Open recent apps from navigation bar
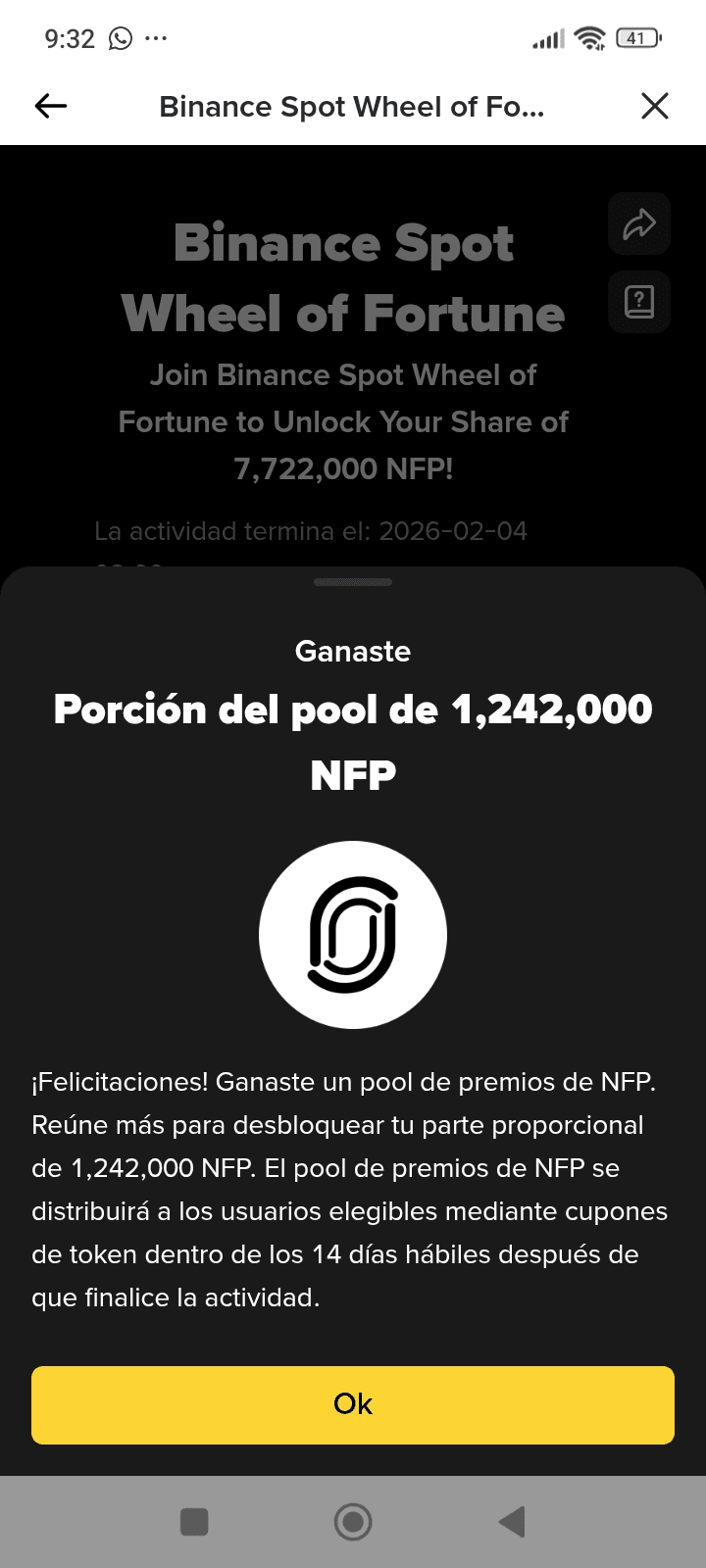The height and width of the screenshot is (1568, 706). [194, 1522]
